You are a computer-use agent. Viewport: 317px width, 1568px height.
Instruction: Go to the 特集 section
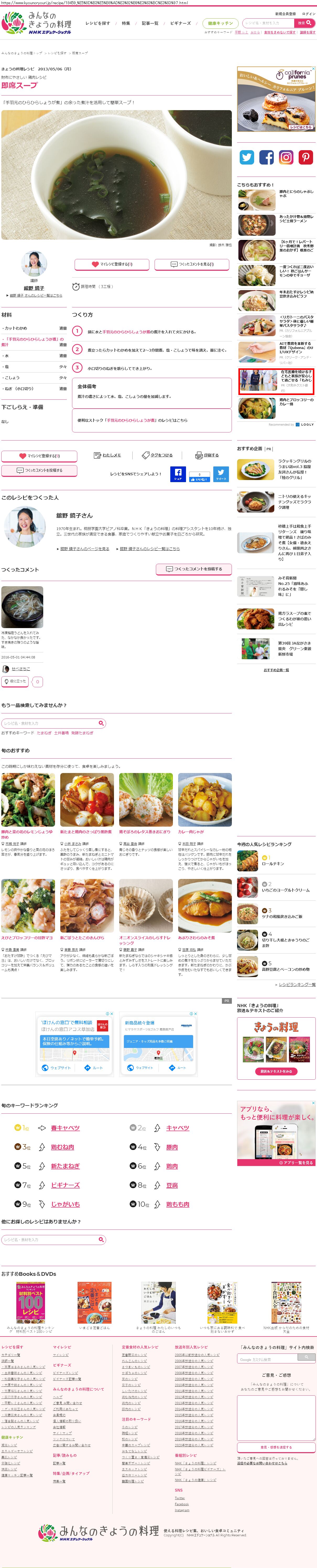pos(125,23)
